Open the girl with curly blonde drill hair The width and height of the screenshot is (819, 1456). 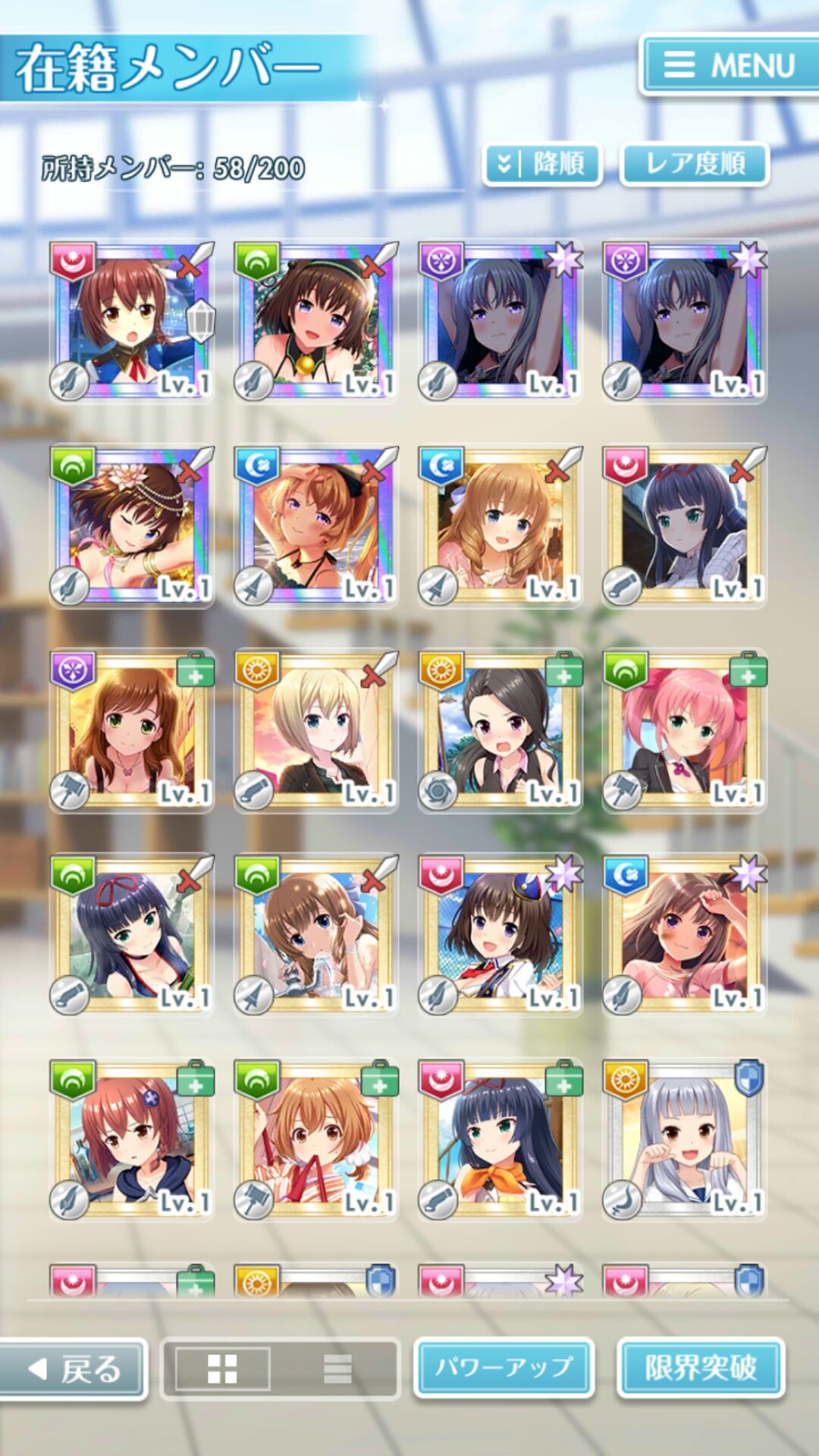(x=500, y=526)
